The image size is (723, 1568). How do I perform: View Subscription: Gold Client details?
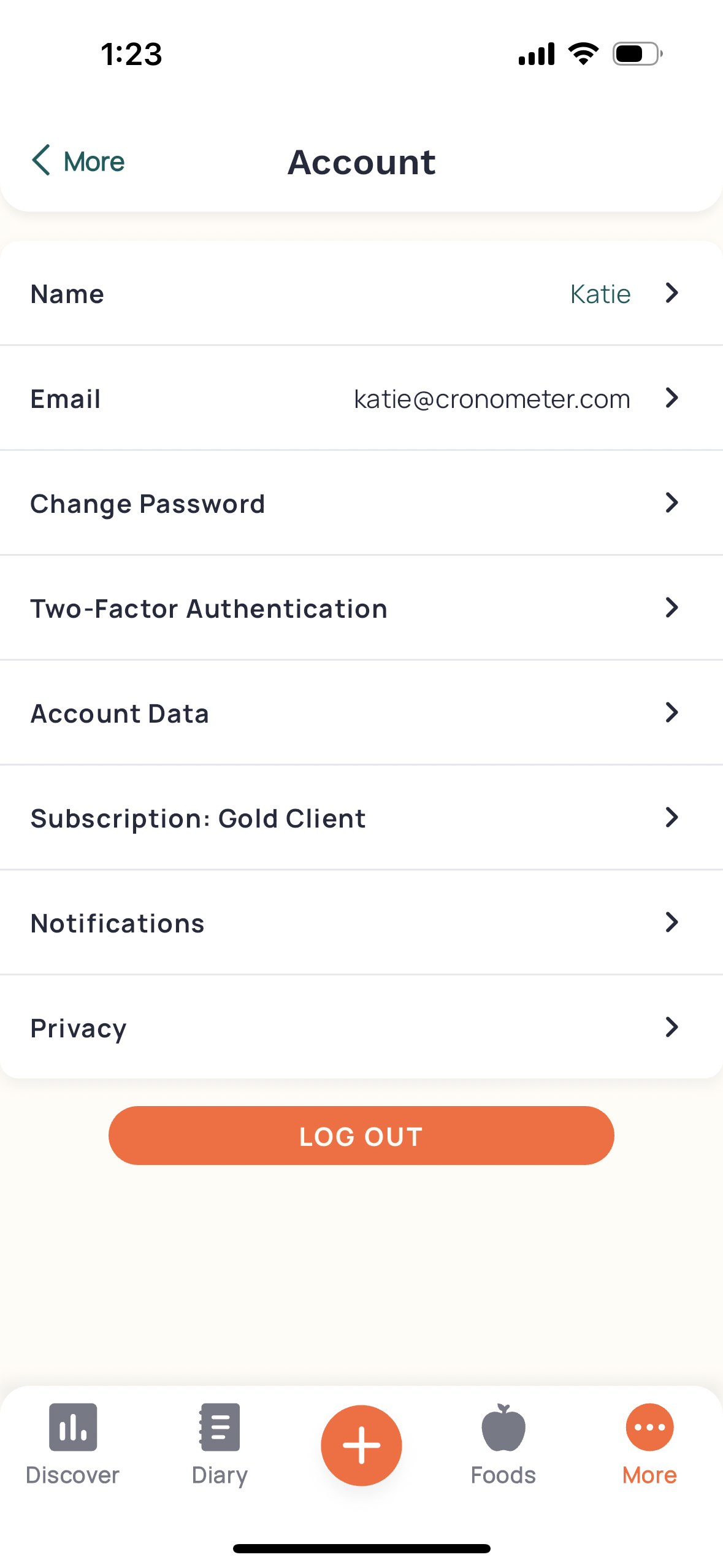pyautogui.click(x=361, y=818)
